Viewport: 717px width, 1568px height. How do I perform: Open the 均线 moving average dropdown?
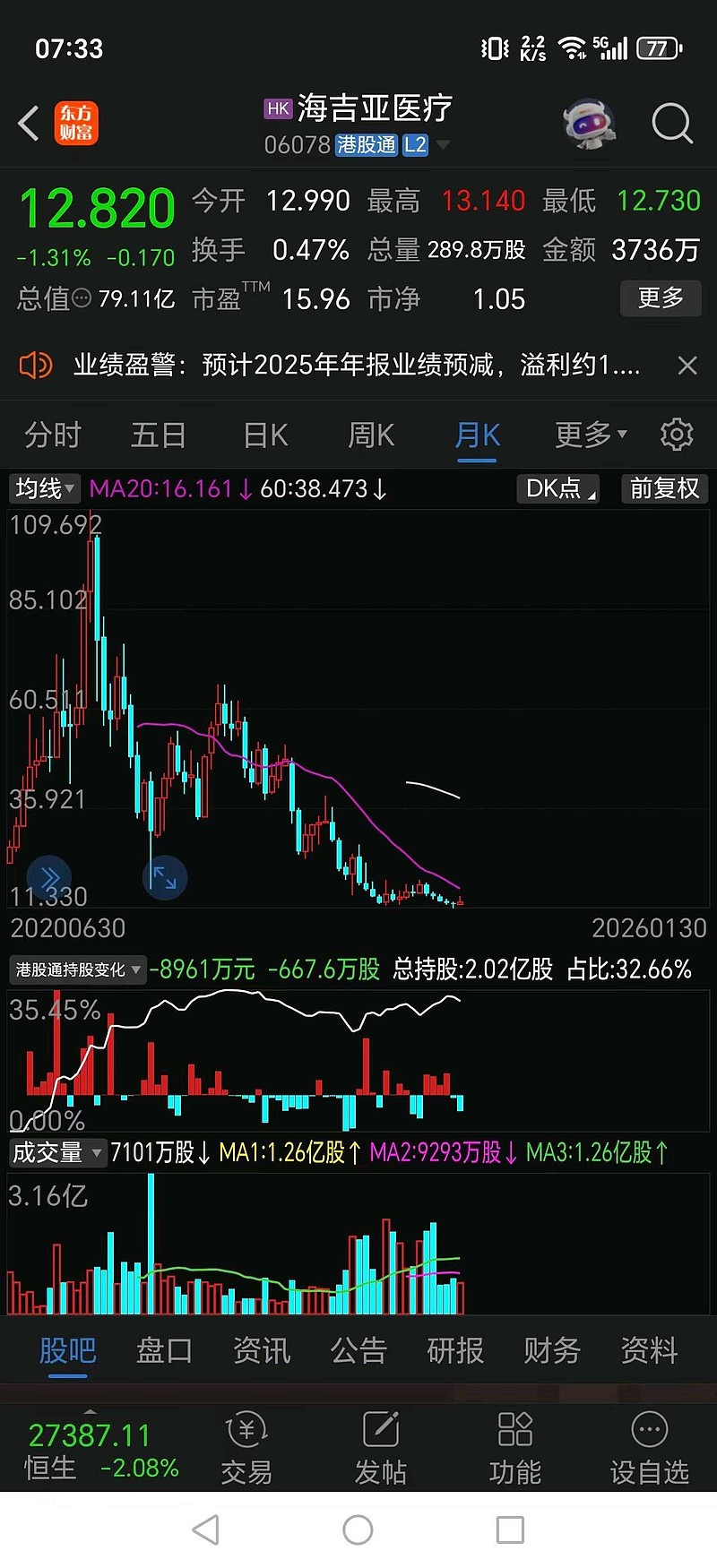click(43, 489)
